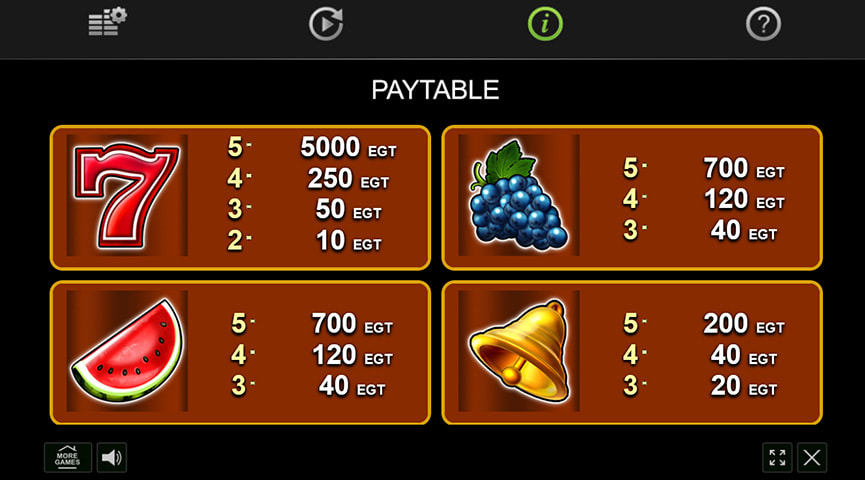The image size is (865, 480).
Task: Select the paytable info icon
Action: pyautogui.click(x=545, y=23)
